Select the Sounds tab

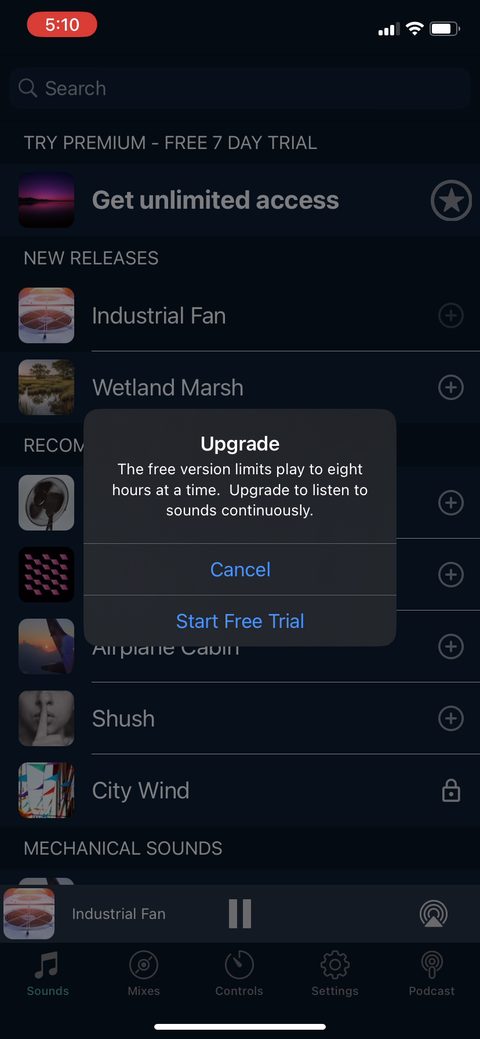point(48,973)
